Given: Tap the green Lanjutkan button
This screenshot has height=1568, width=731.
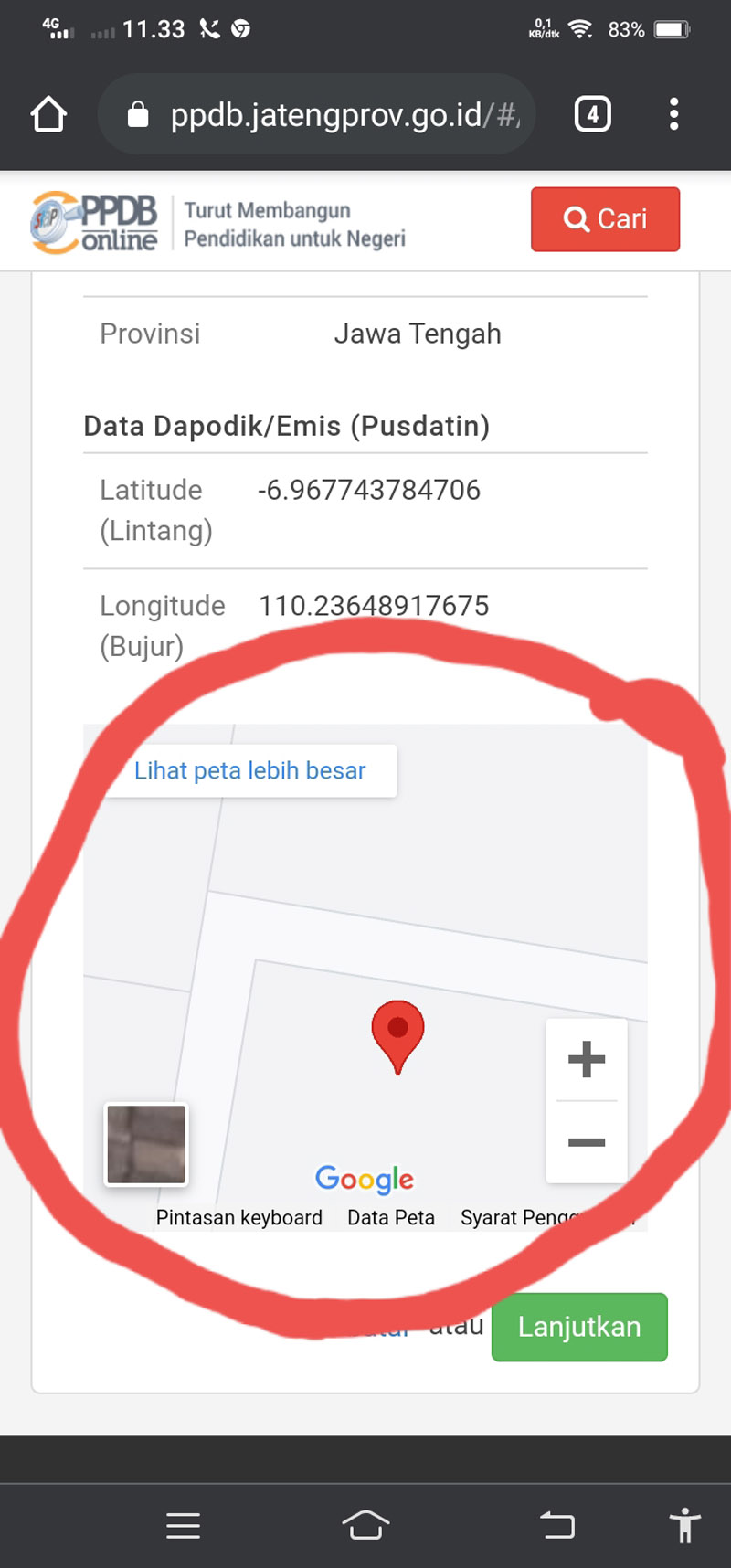Looking at the screenshot, I should point(579,1327).
